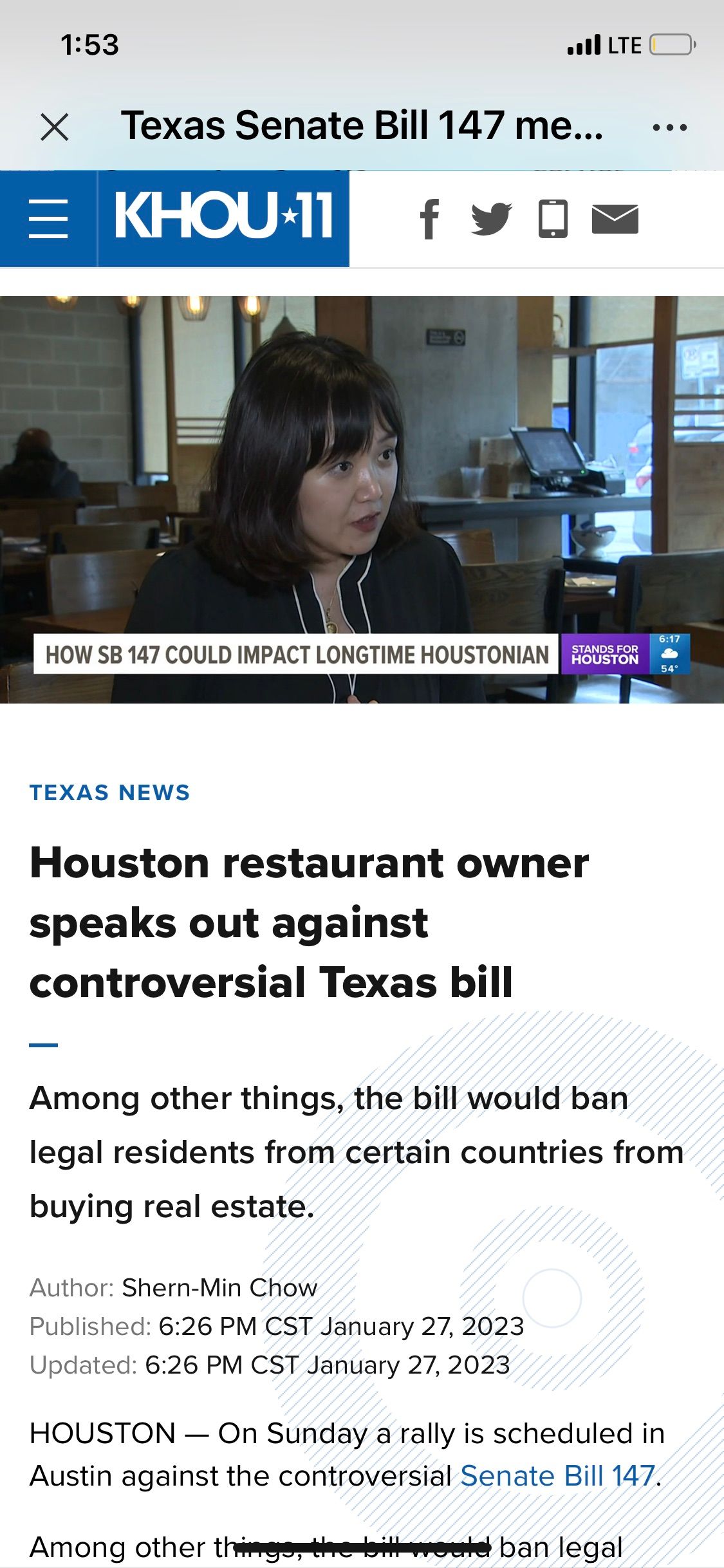The width and height of the screenshot is (724, 1568).
Task: Open the three-dot overflow menu
Action: coord(669,127)
